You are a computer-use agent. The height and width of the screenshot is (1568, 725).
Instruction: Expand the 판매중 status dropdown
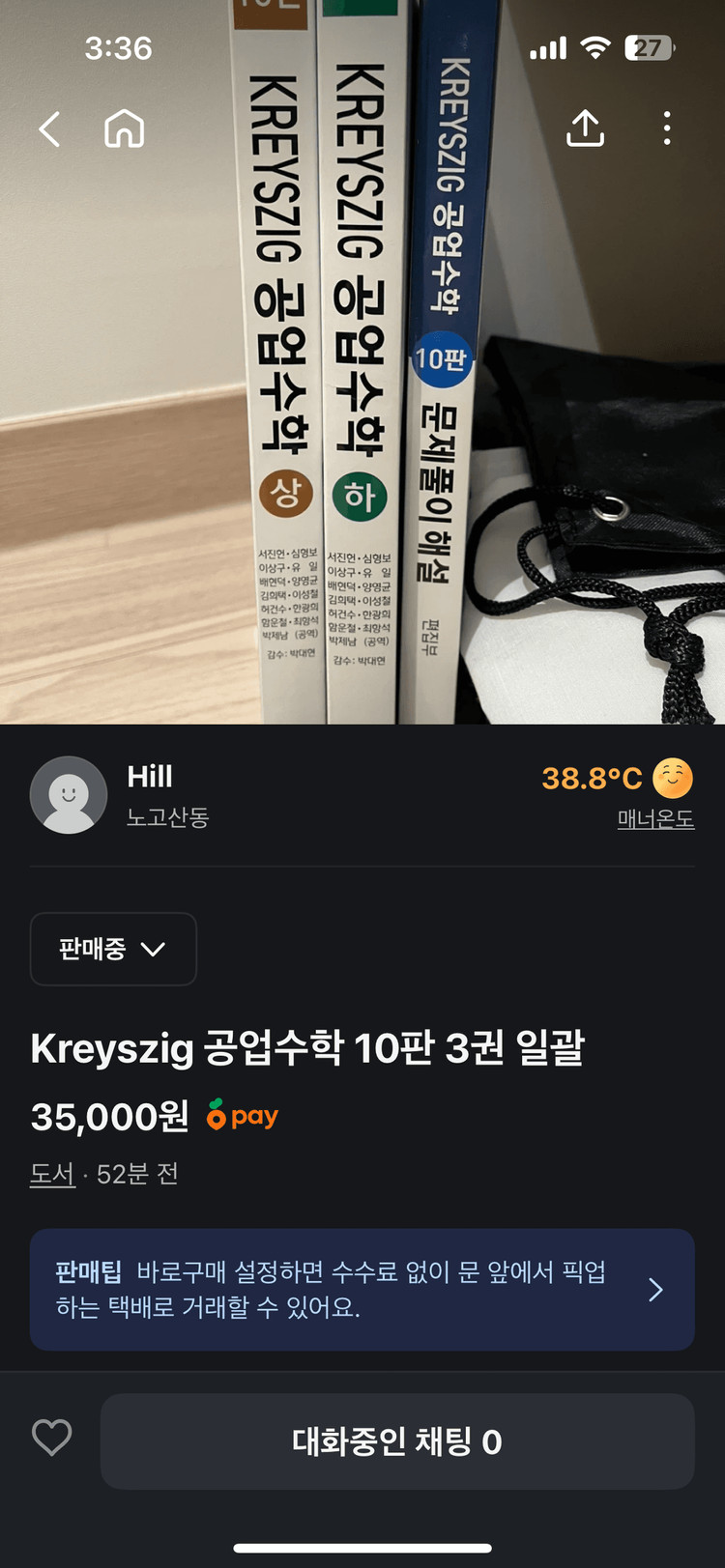click(113, 949)
